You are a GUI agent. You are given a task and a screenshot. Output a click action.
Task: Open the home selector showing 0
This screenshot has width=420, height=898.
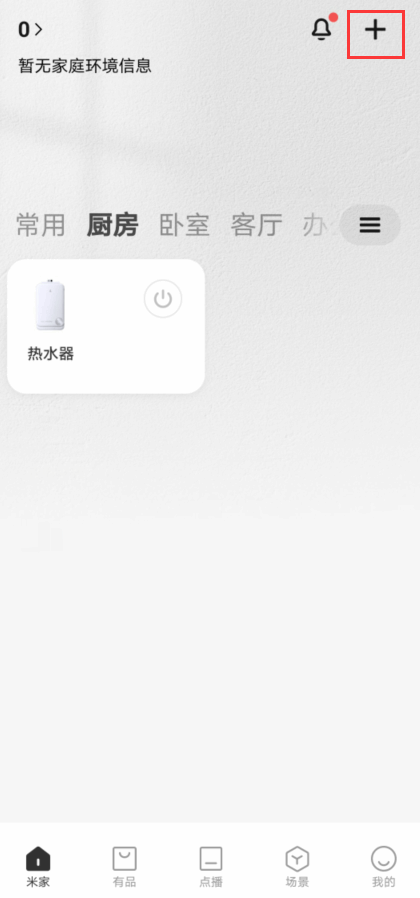pyautogui.click(x=30, y=29)
